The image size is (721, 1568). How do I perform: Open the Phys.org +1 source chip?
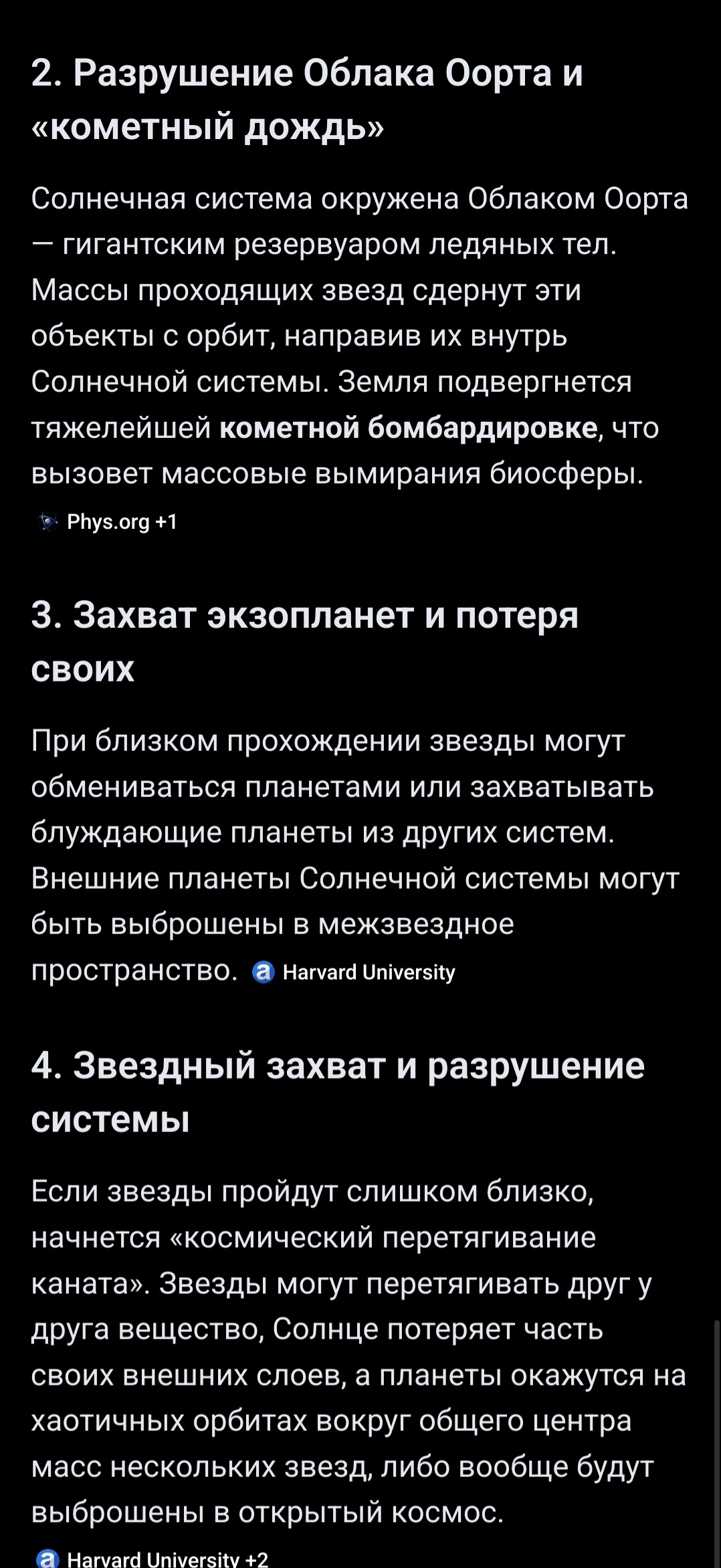pos(108,522)
